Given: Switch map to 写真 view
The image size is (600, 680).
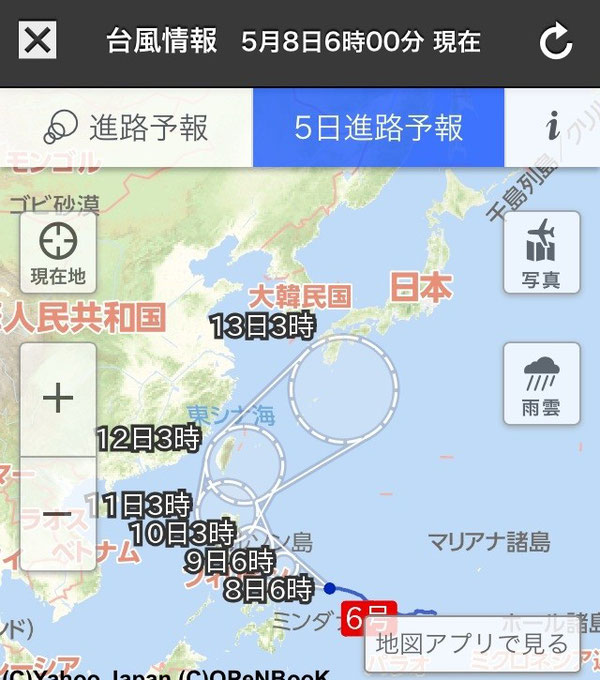Looking at the screenshot, I should [541, 252].
